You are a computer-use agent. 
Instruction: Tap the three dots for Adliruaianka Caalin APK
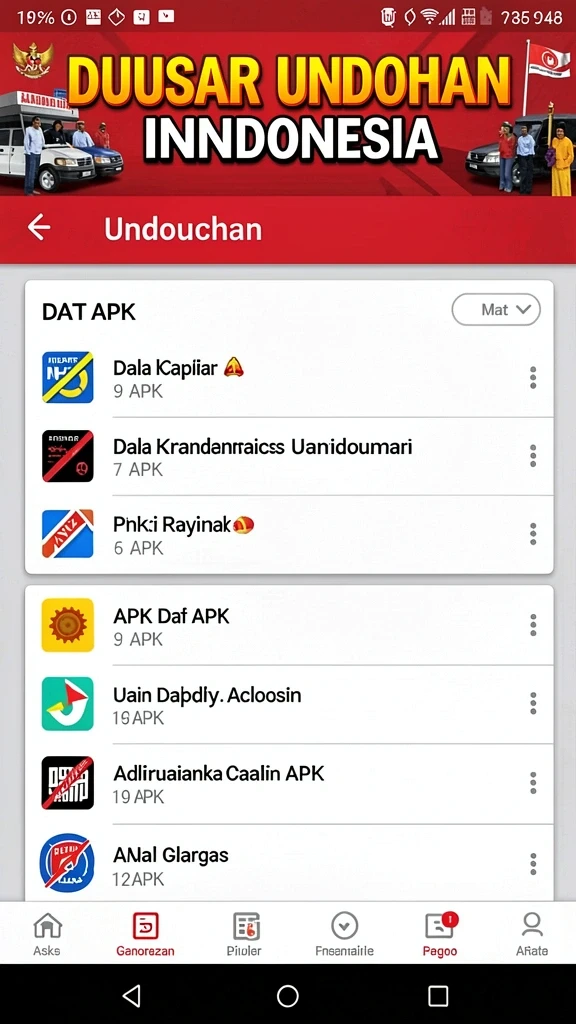click(533, 783)
